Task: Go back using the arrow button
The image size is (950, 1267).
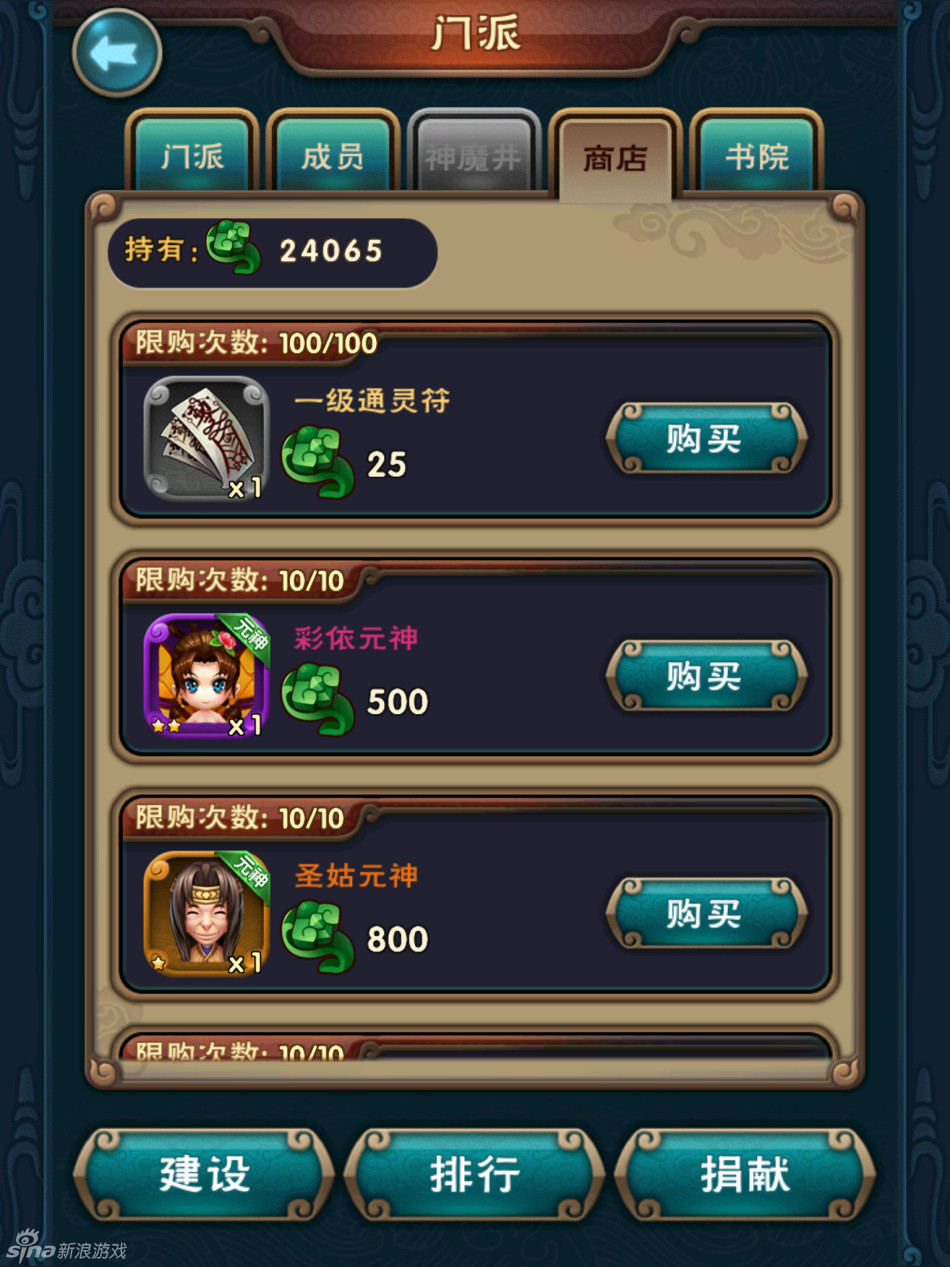Action: click(117, 53)
